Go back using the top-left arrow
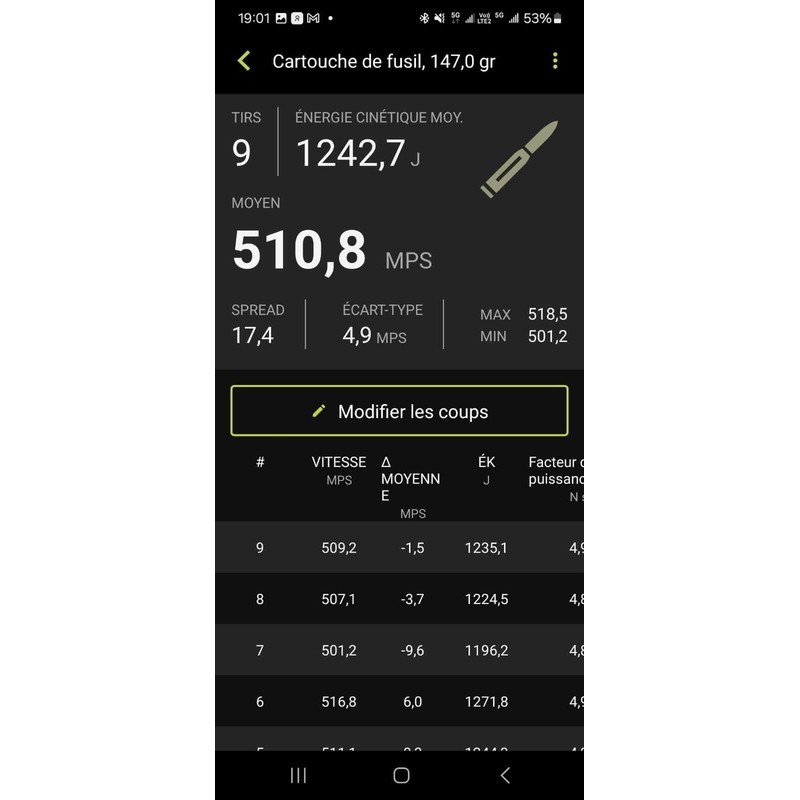Viewport: 800px width, 800px height. tap(244, 61)
